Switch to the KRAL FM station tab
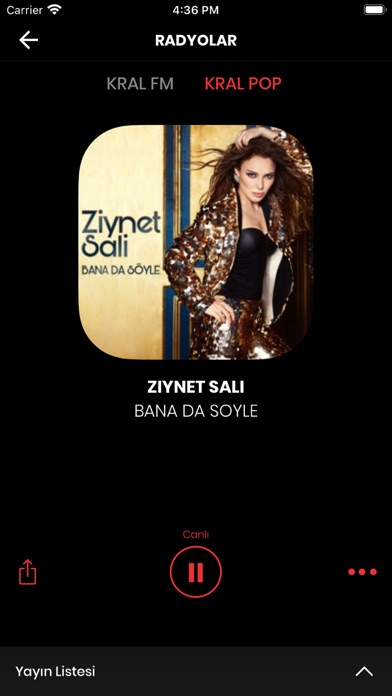This screenshot has height=696, width=392. click(x=140, y=83)
